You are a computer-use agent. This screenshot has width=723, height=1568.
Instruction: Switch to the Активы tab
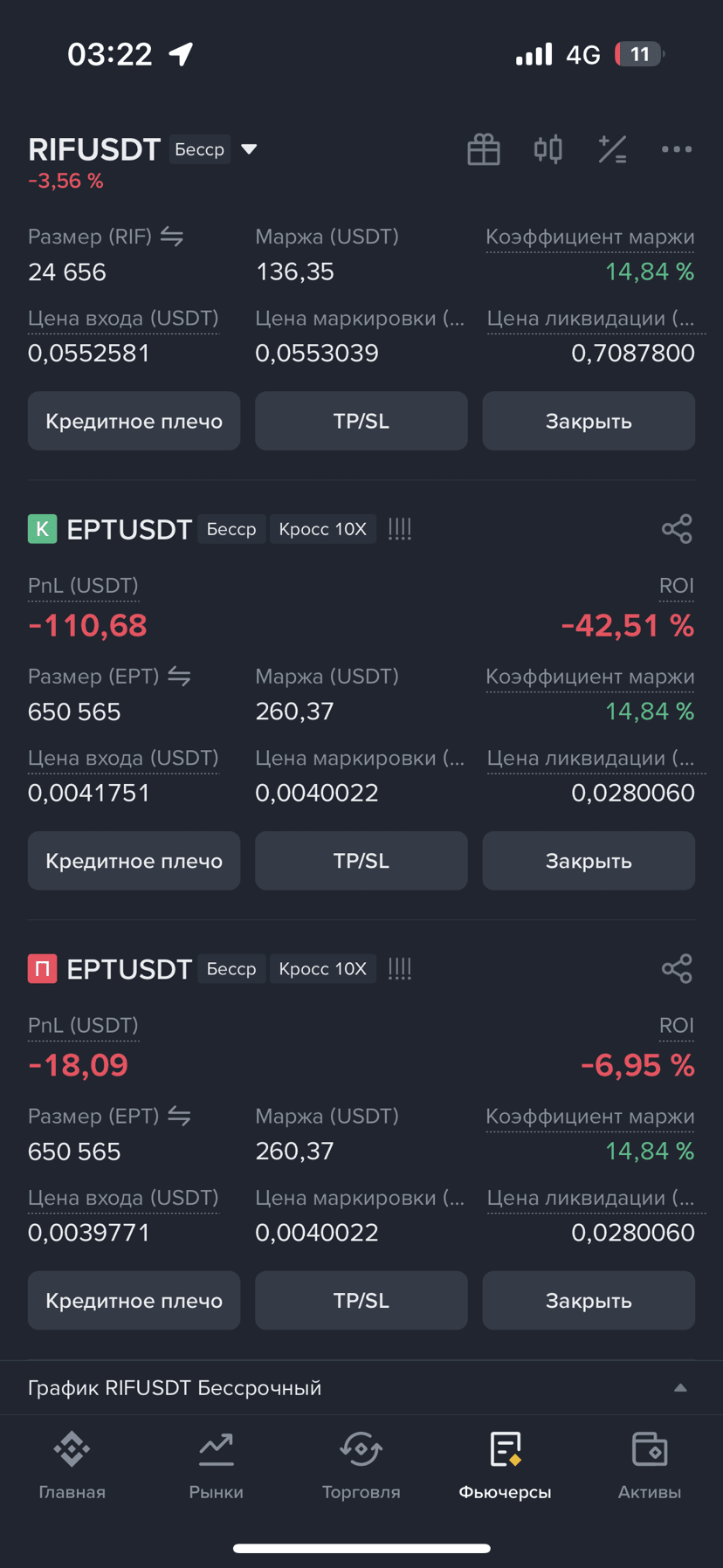click(x=650, y=1467)
